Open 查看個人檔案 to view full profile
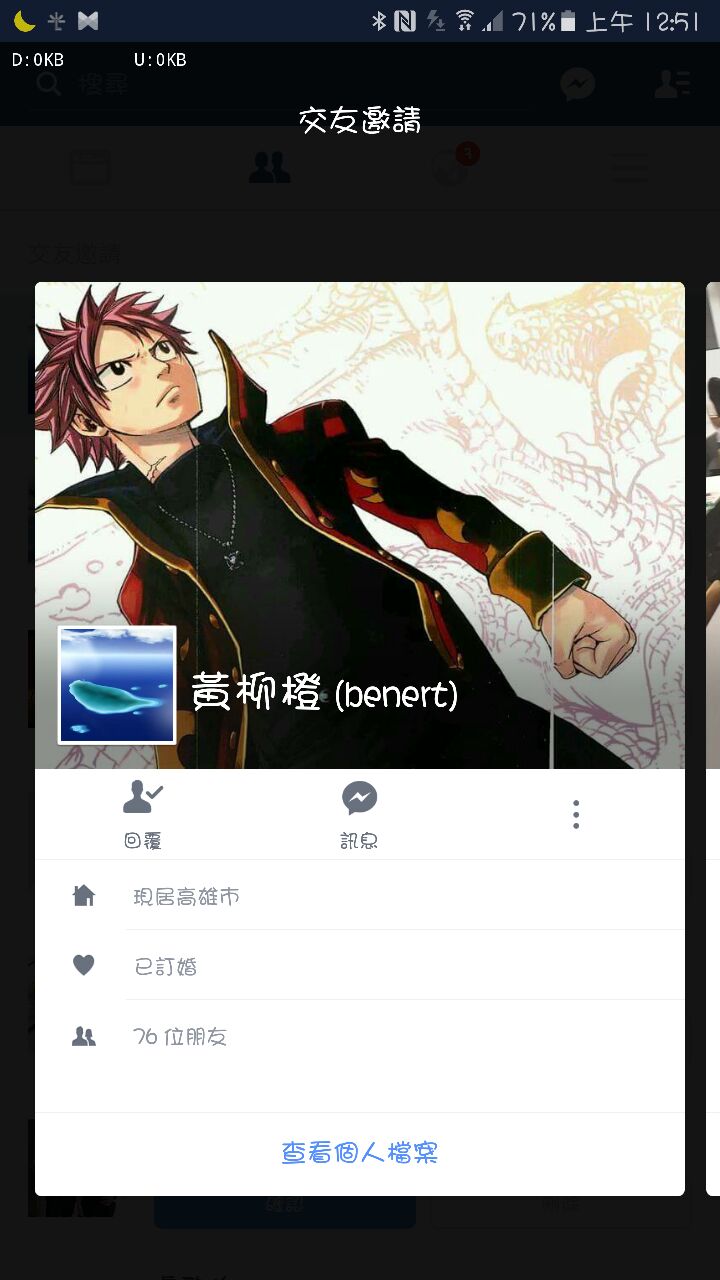Image resolution: width=720 pixels, height=1280 pixels. [x=360, y=1153]
